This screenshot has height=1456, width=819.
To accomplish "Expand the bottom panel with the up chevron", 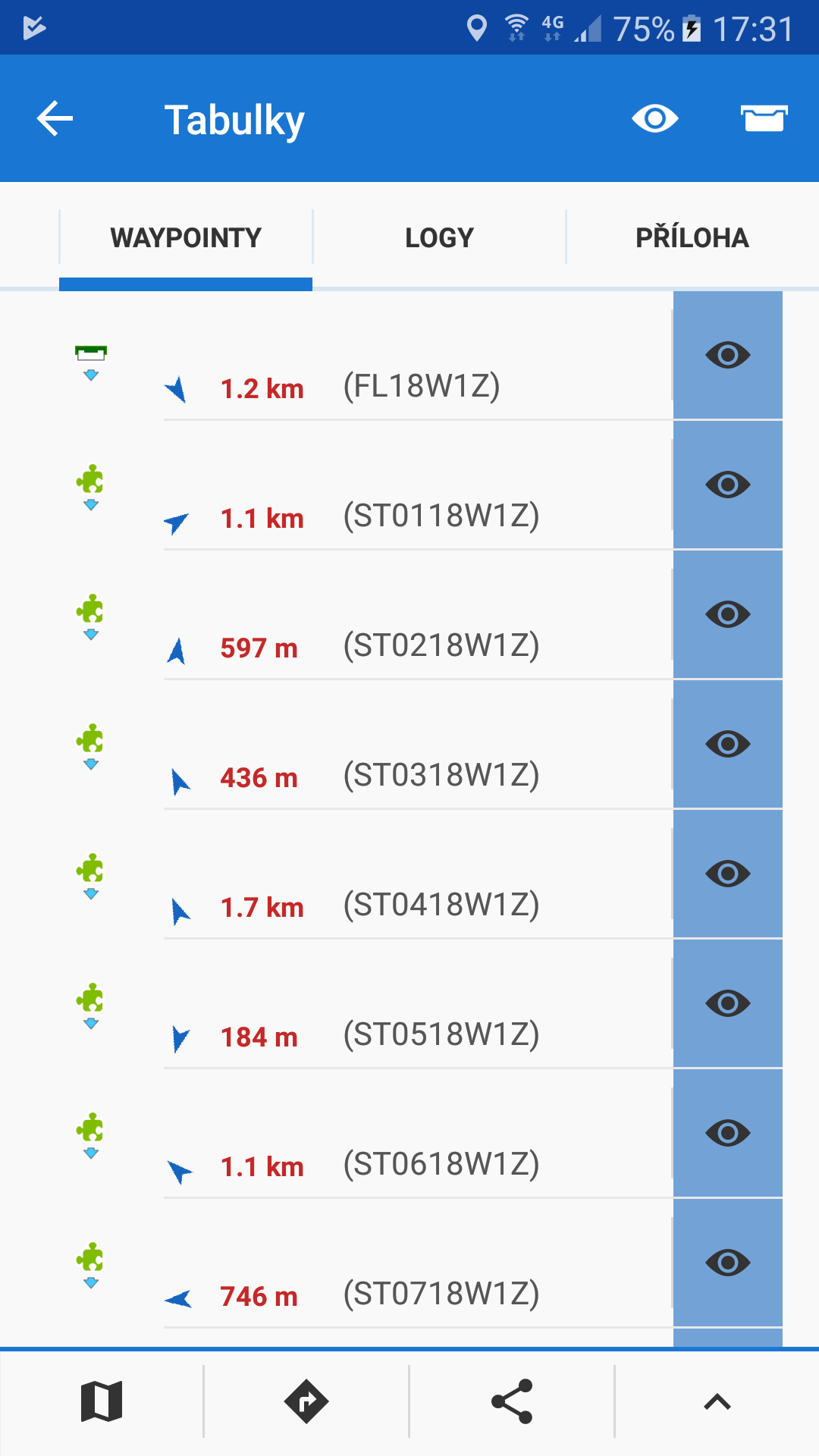I will 717,1401.
